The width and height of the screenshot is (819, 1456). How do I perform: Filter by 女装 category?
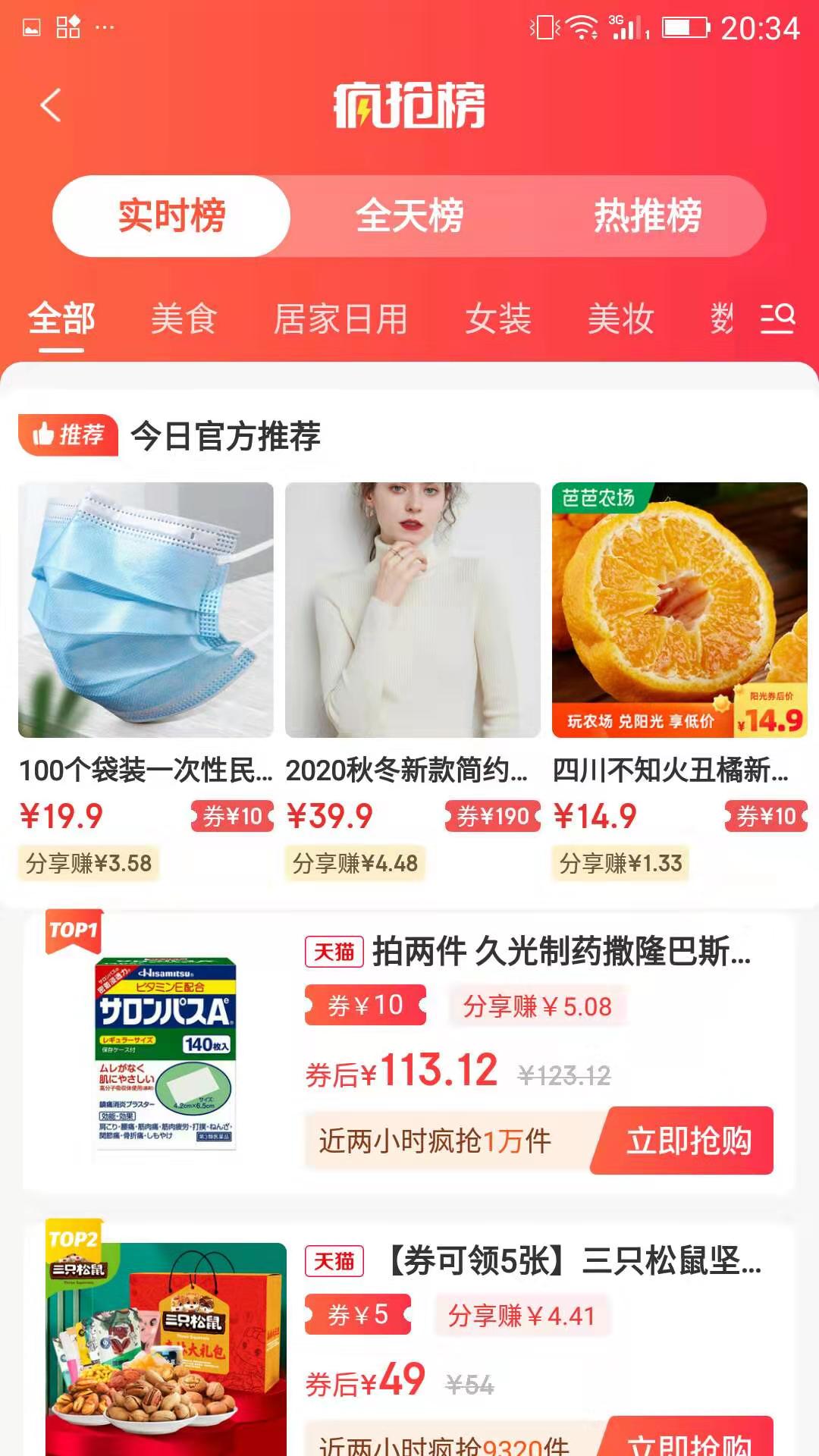pyautogui.click(x=498, y=318)
